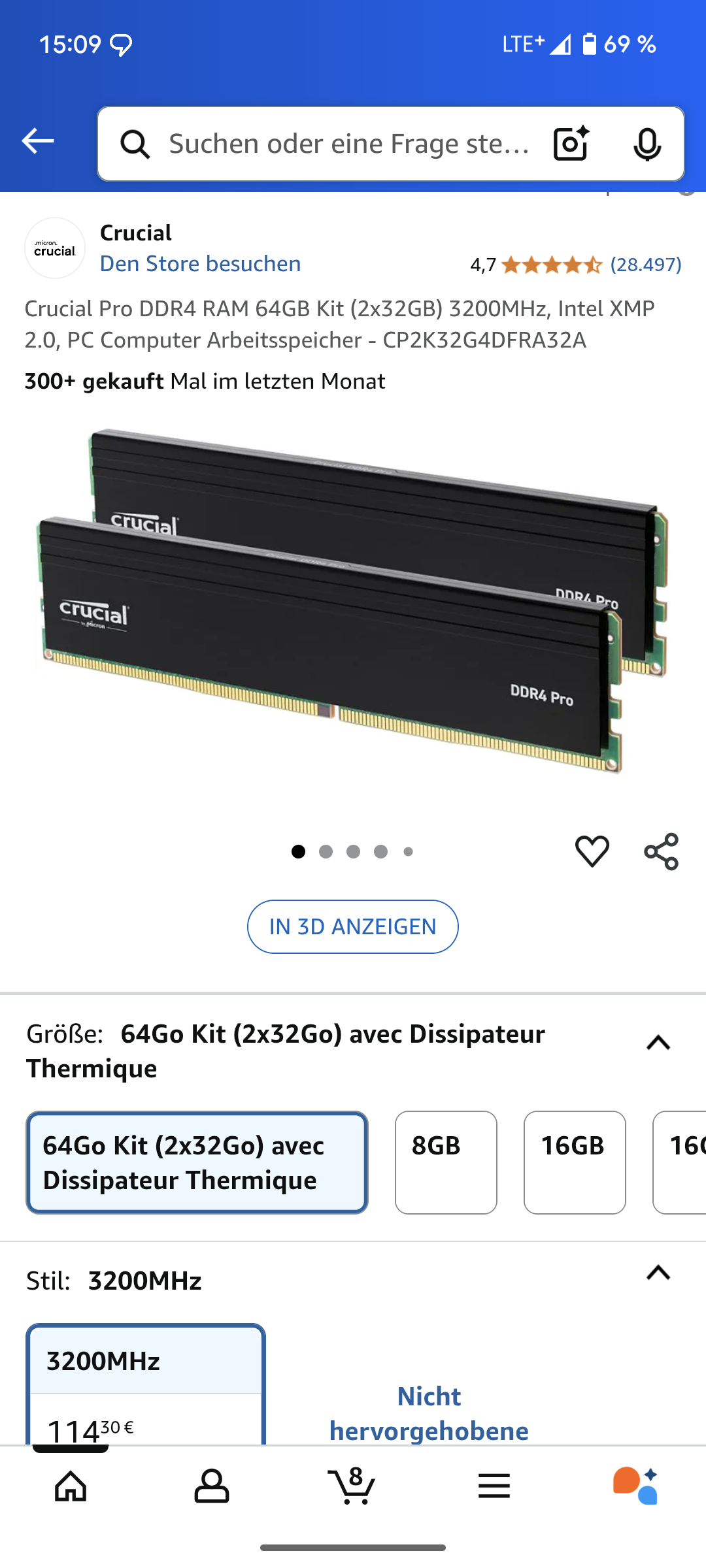
Task: Go to the Home tab
Action: tap(71, 1486)
